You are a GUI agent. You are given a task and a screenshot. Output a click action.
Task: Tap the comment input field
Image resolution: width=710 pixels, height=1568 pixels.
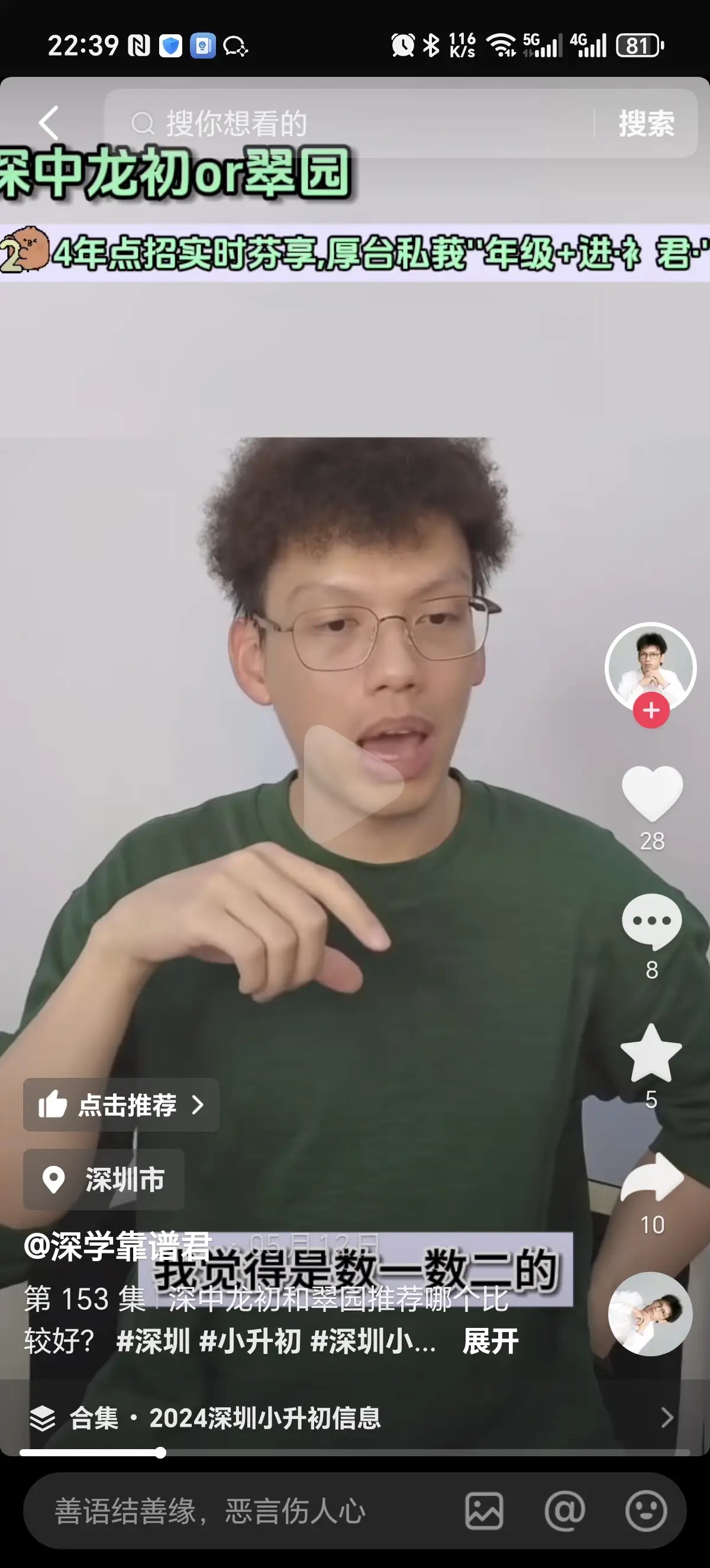click(244, 1511)
